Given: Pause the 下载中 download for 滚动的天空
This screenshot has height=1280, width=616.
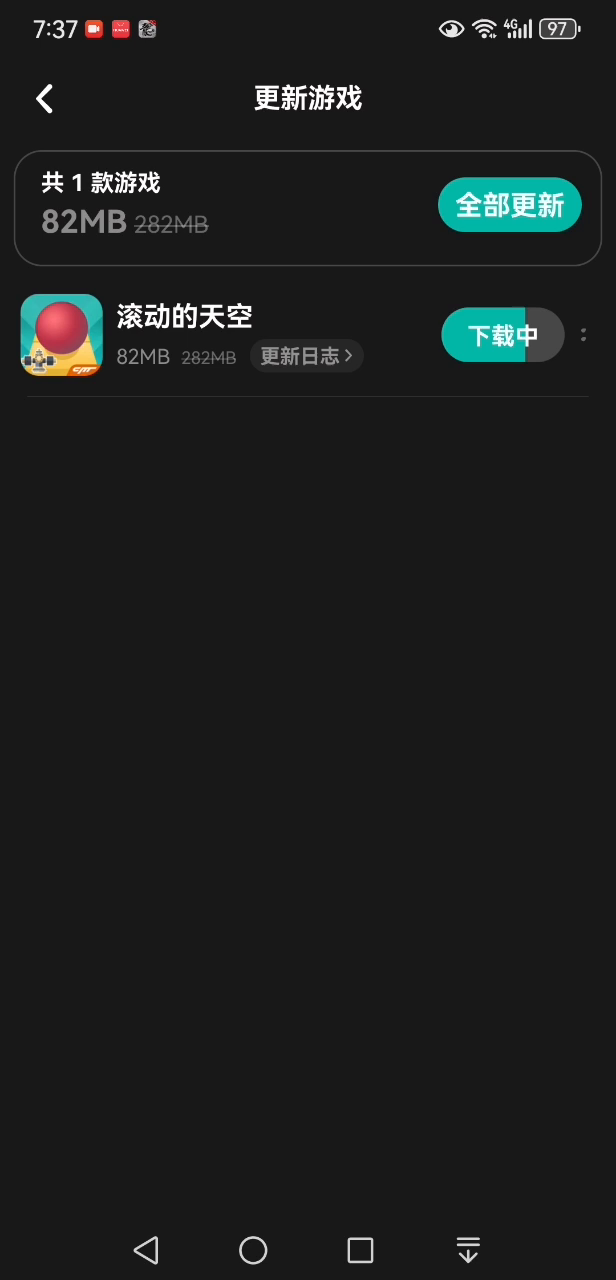Looking at the screenshot, I should (503, 335).
